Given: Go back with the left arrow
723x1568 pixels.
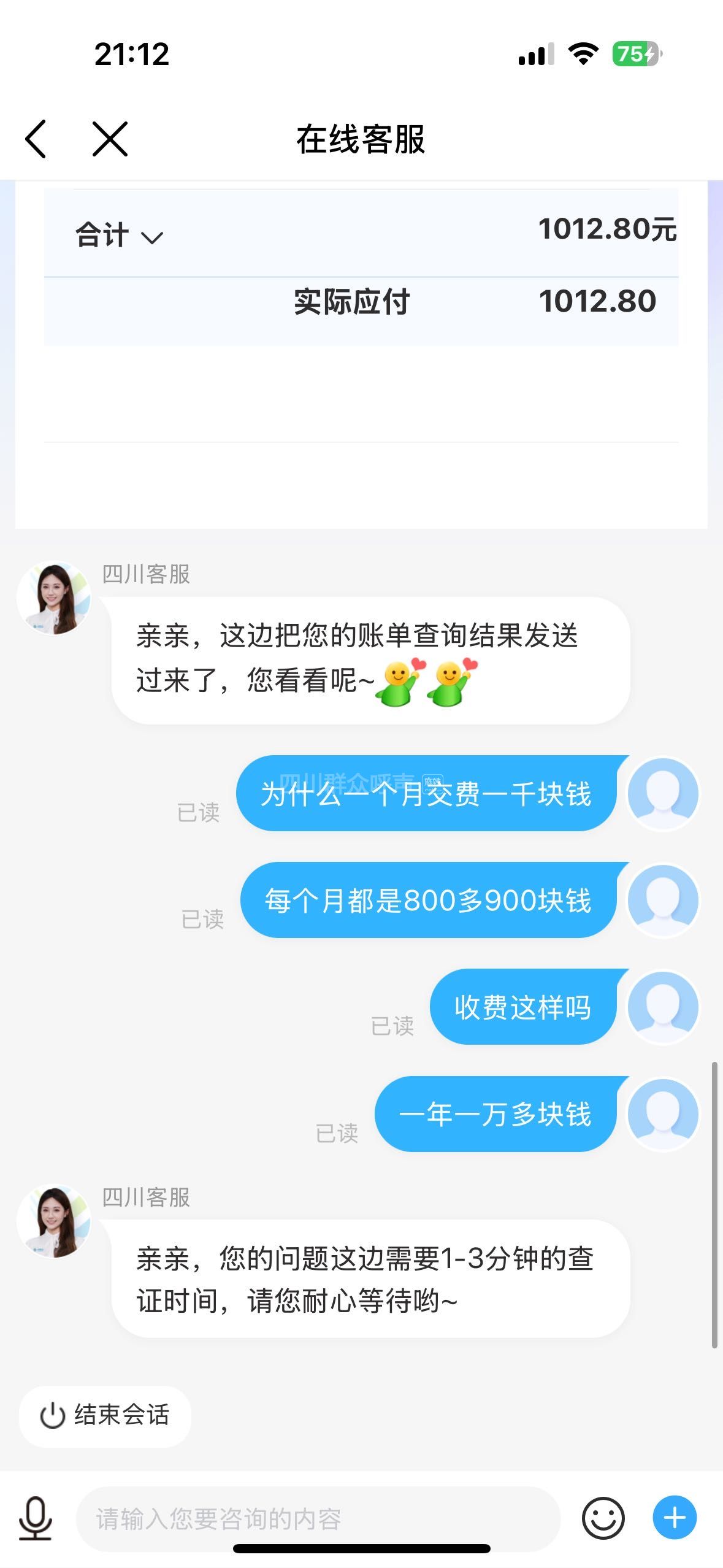Looking at the screenshot, I should tap(36, 139).
